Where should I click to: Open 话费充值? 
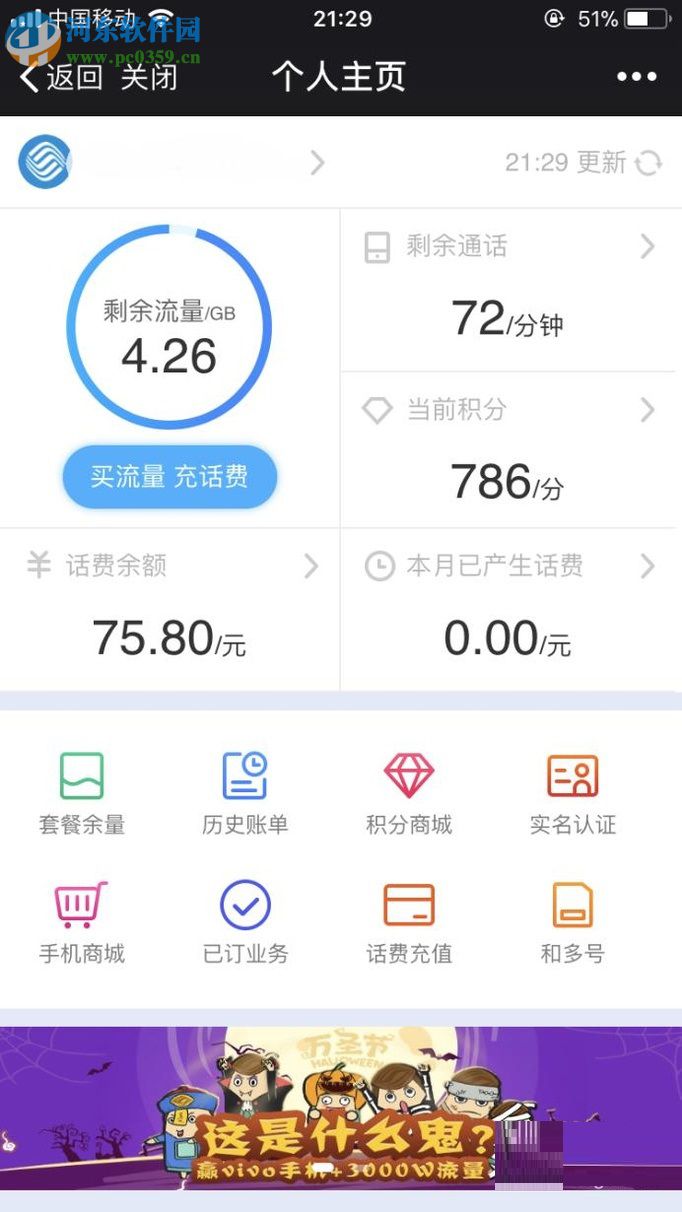point(409,922)
